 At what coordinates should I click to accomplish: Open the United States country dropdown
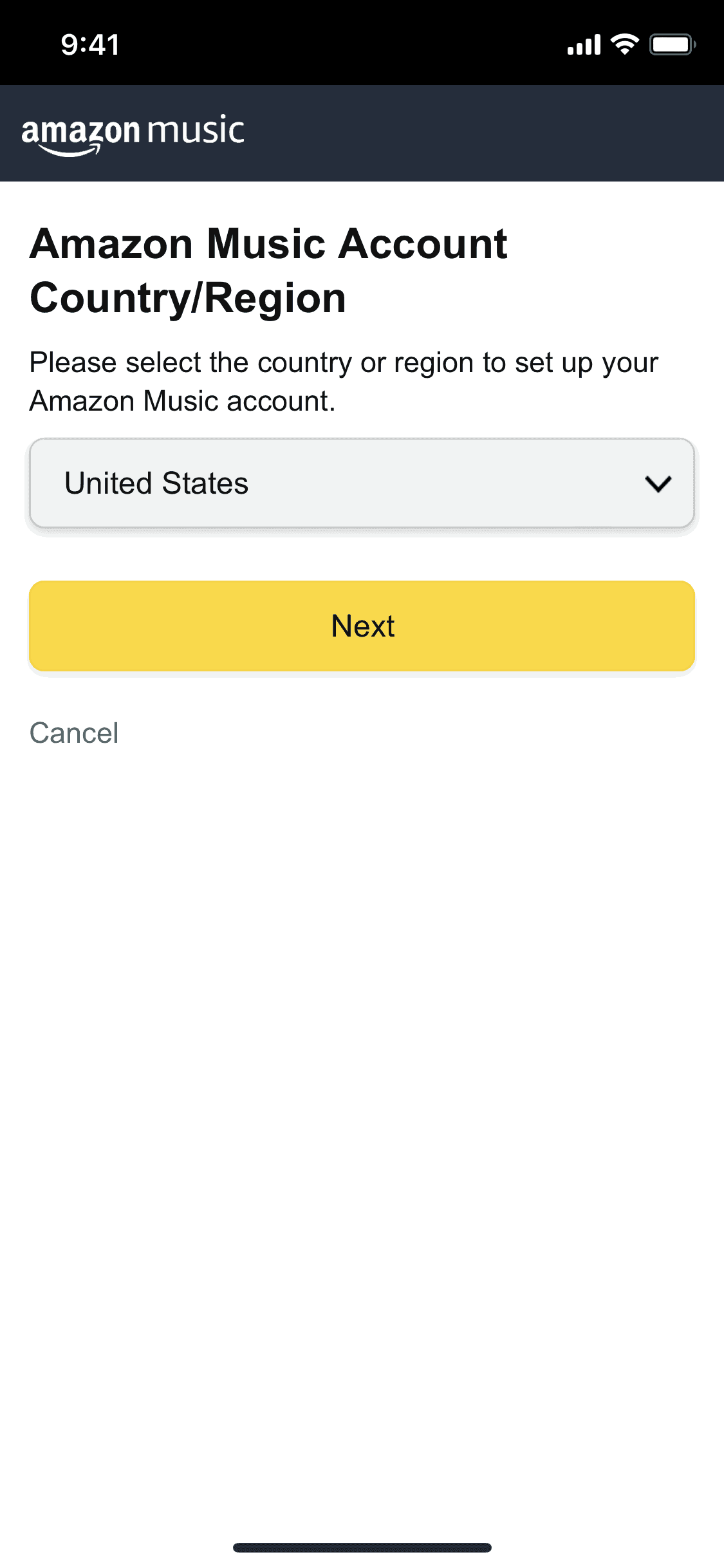(x=362, y=483)
